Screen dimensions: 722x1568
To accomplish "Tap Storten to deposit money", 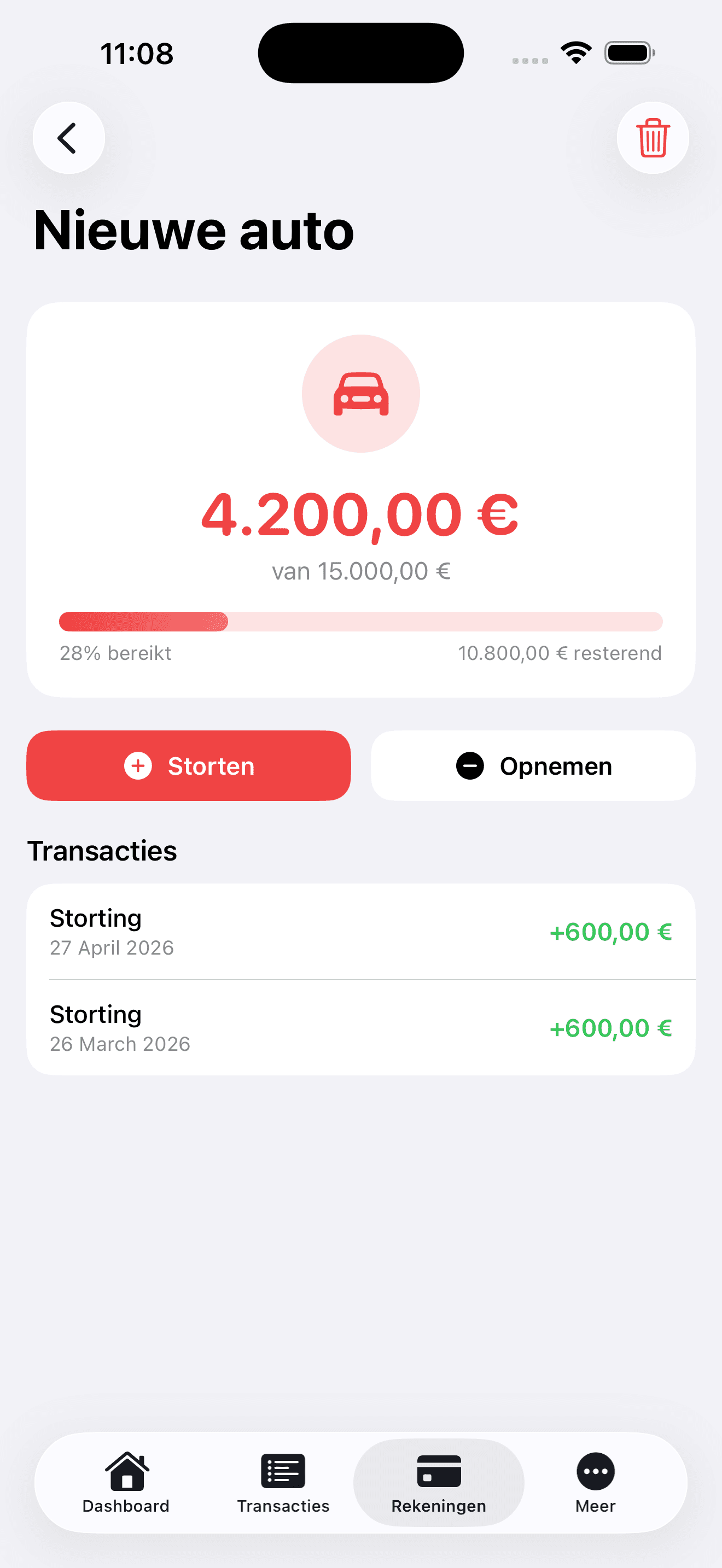I will point(189,766).
